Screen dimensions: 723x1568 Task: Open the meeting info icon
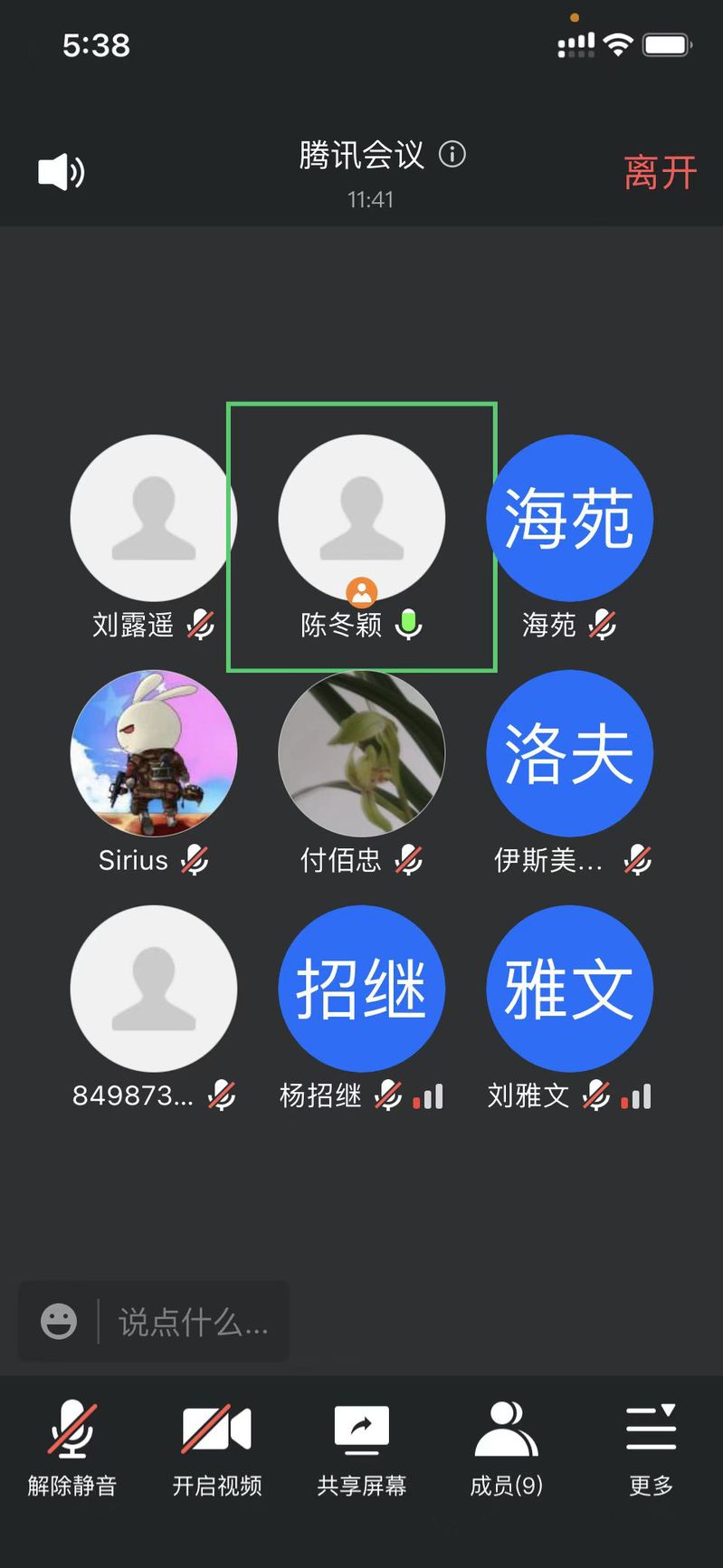pyautogui.click(x=452, y=155)
